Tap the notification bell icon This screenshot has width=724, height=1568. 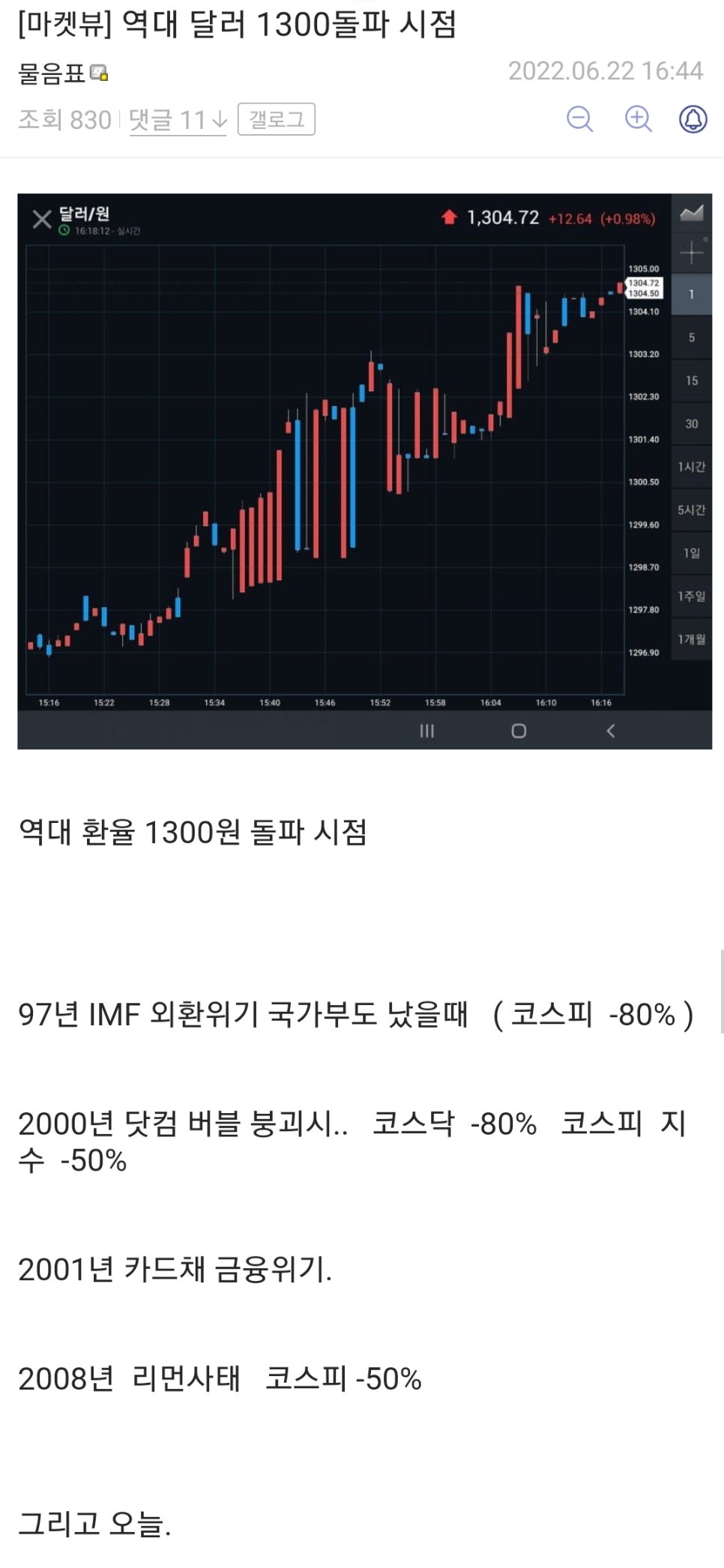tap(693, 119)
